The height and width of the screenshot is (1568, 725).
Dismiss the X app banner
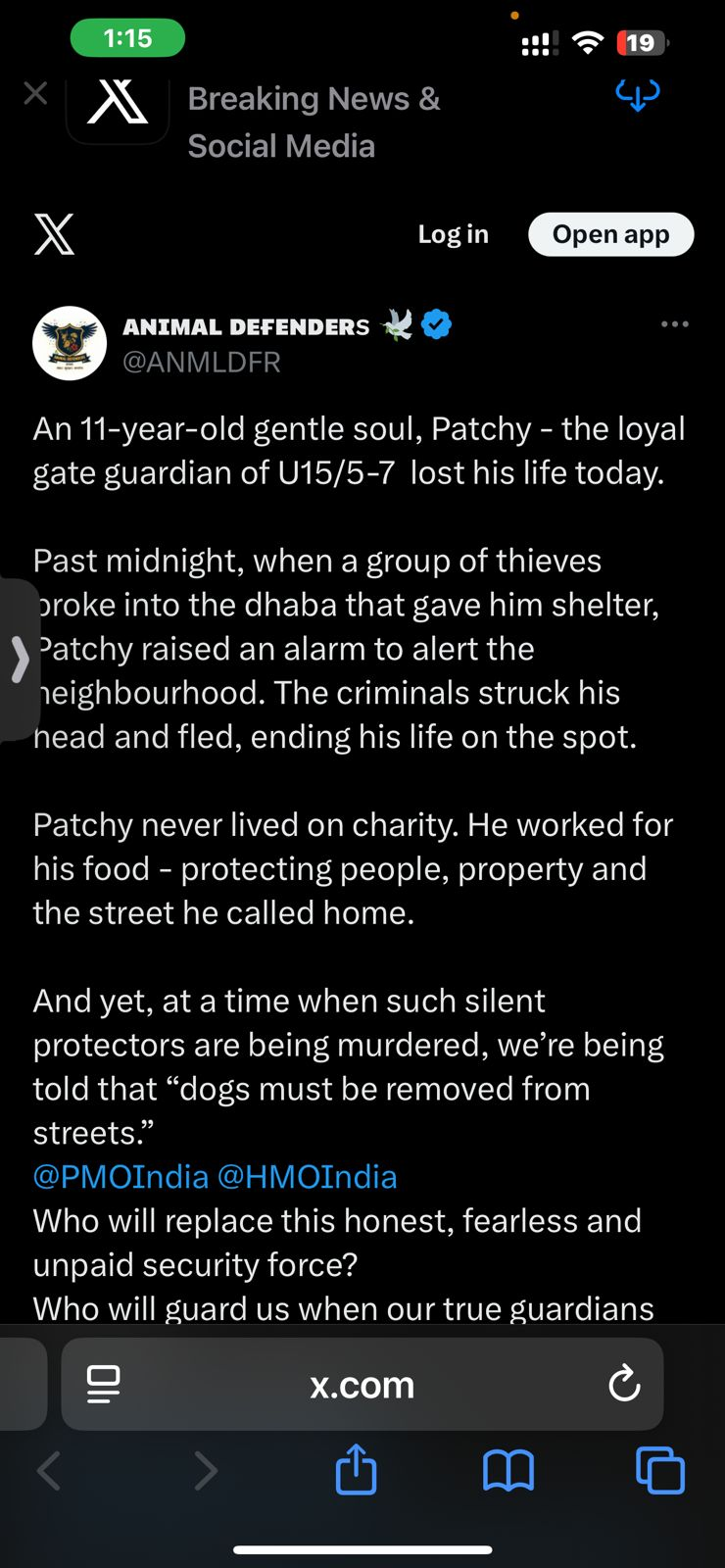click(35, 94)
